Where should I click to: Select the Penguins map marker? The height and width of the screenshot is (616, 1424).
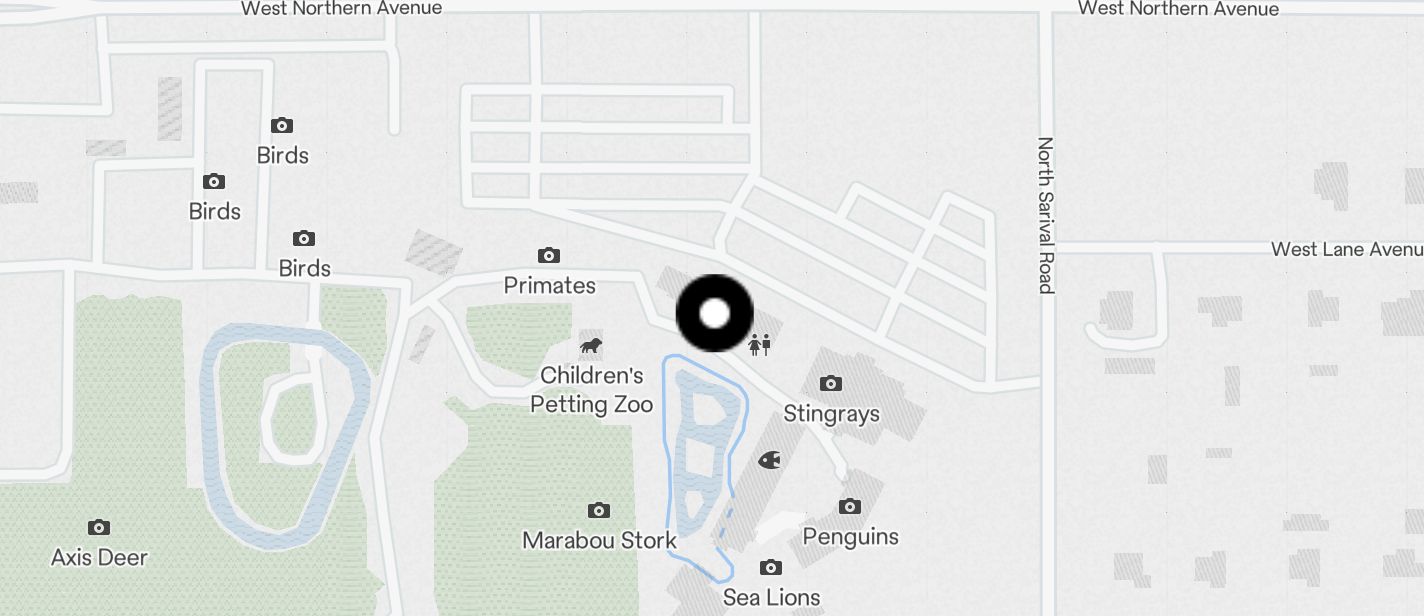point(850,507)
